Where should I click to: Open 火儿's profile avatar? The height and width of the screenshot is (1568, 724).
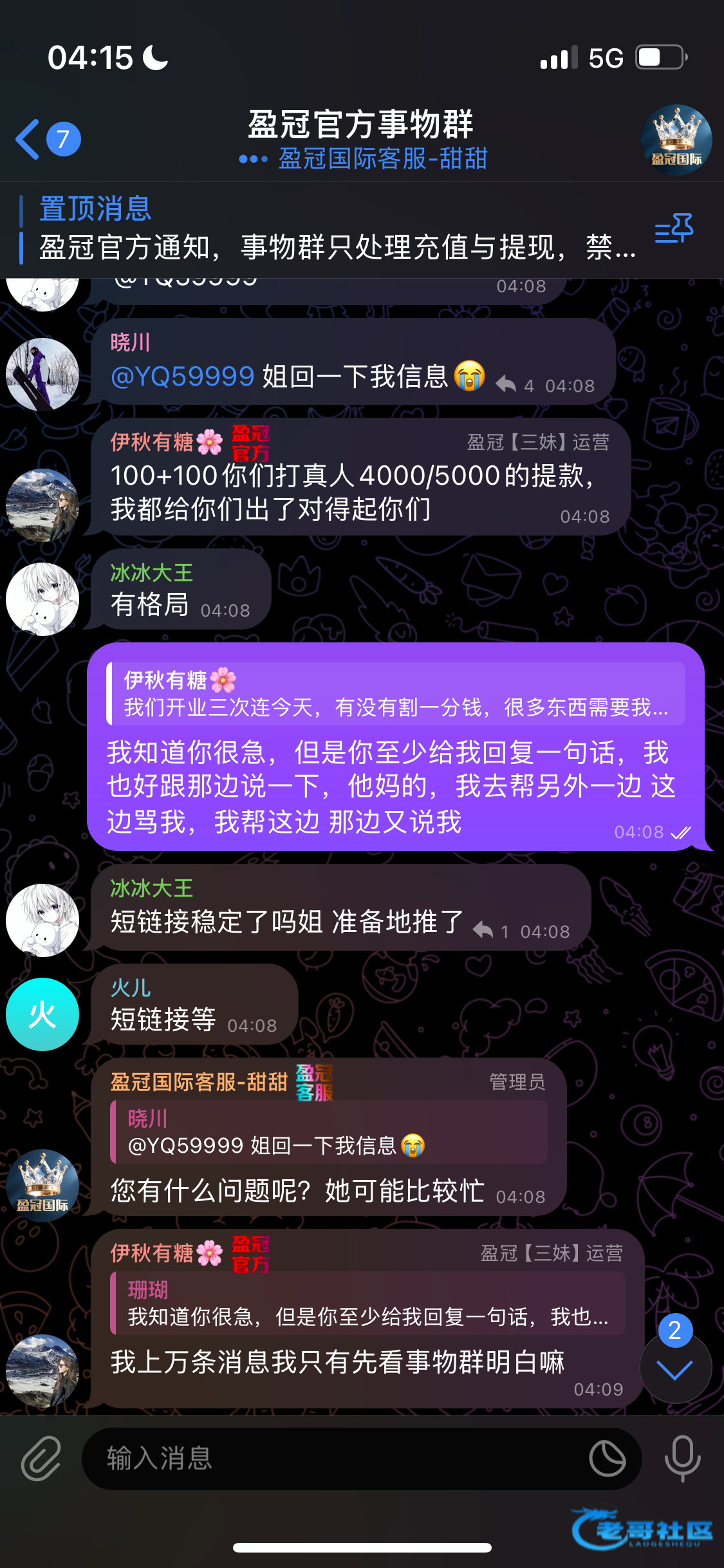click(x=42, y=1014)
